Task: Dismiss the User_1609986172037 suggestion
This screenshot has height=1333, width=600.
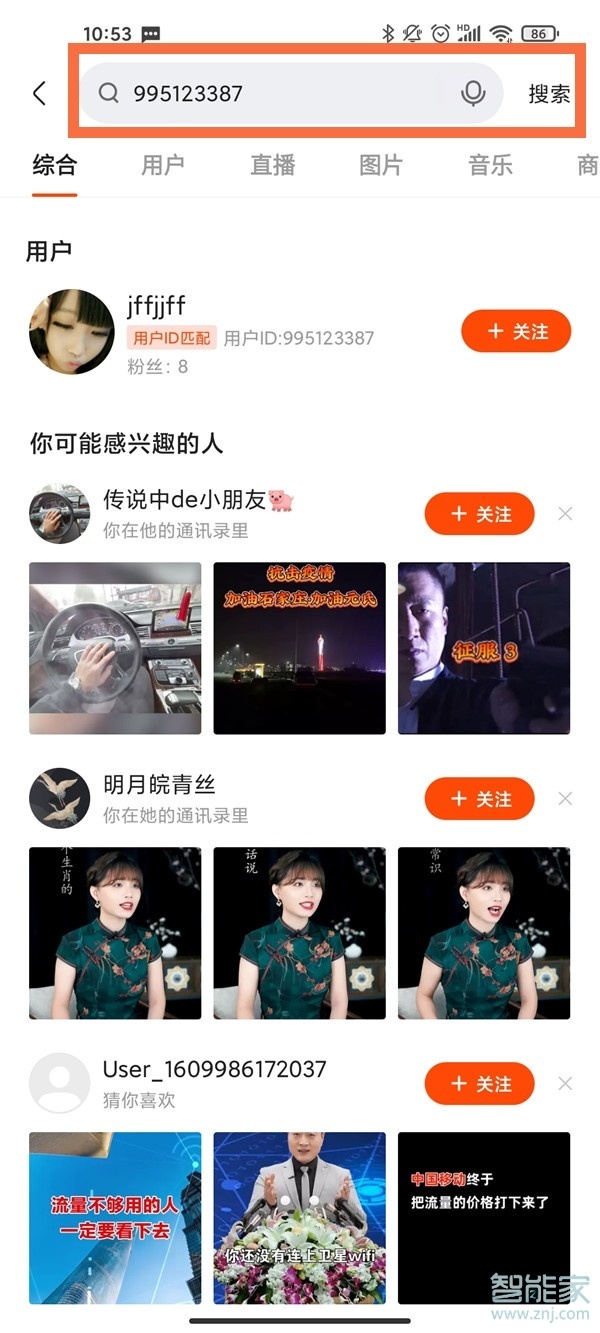Action: [565, 1084]
